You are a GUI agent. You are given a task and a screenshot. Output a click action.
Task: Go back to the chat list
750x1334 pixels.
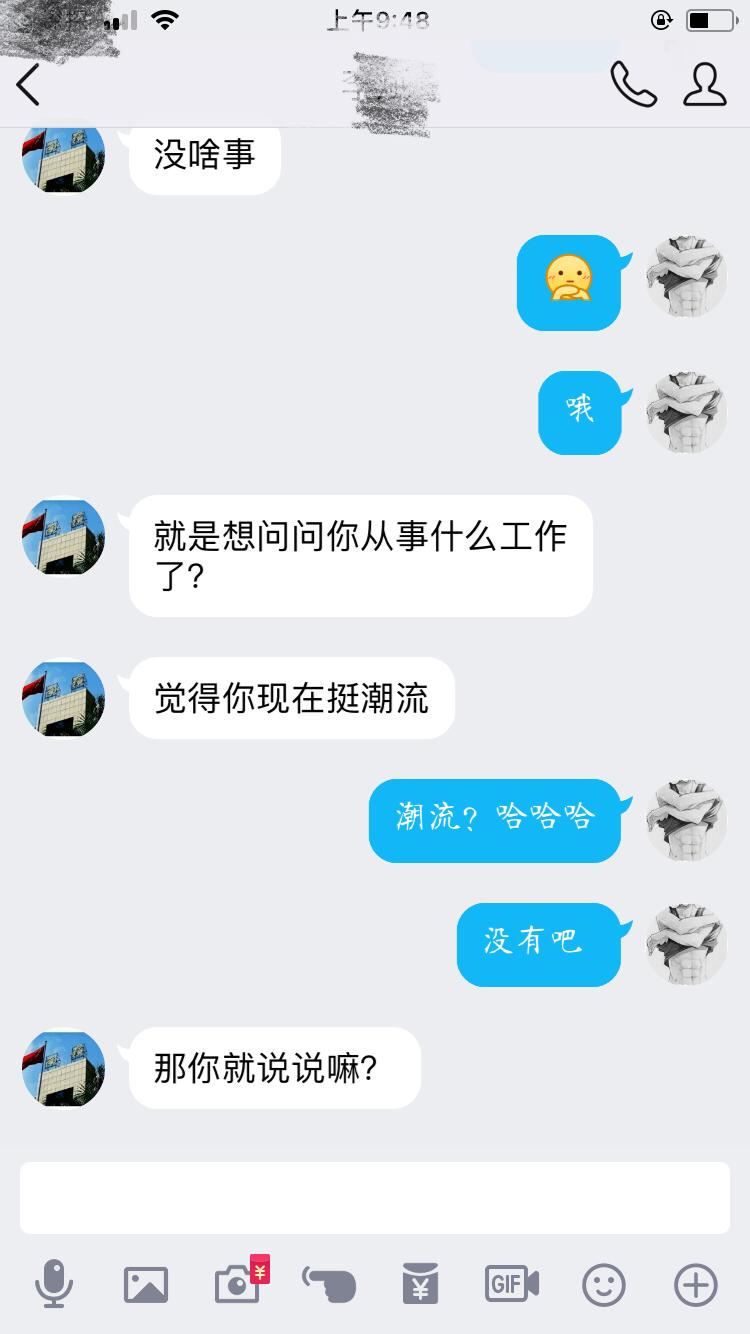point(28,85)
